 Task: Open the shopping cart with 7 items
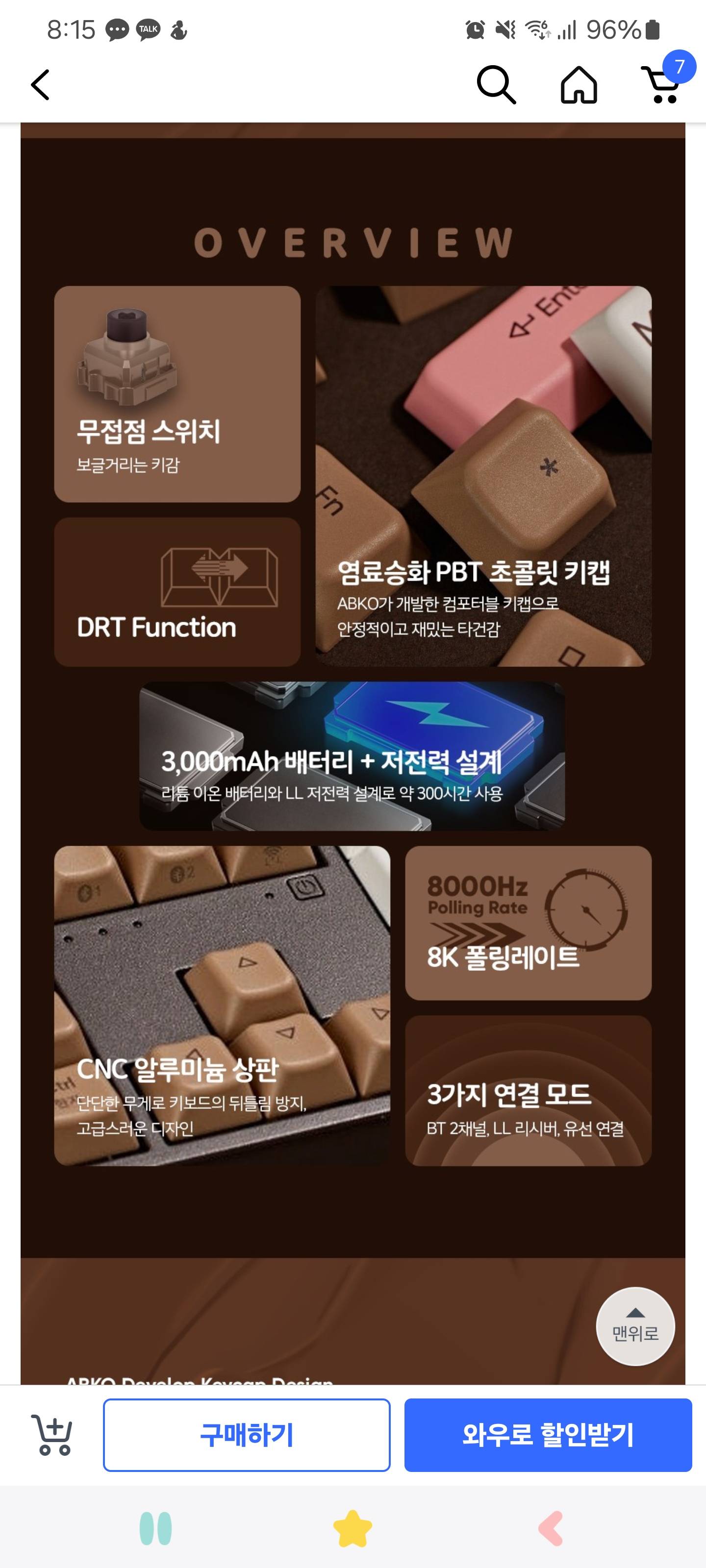(x=663, y=85)
